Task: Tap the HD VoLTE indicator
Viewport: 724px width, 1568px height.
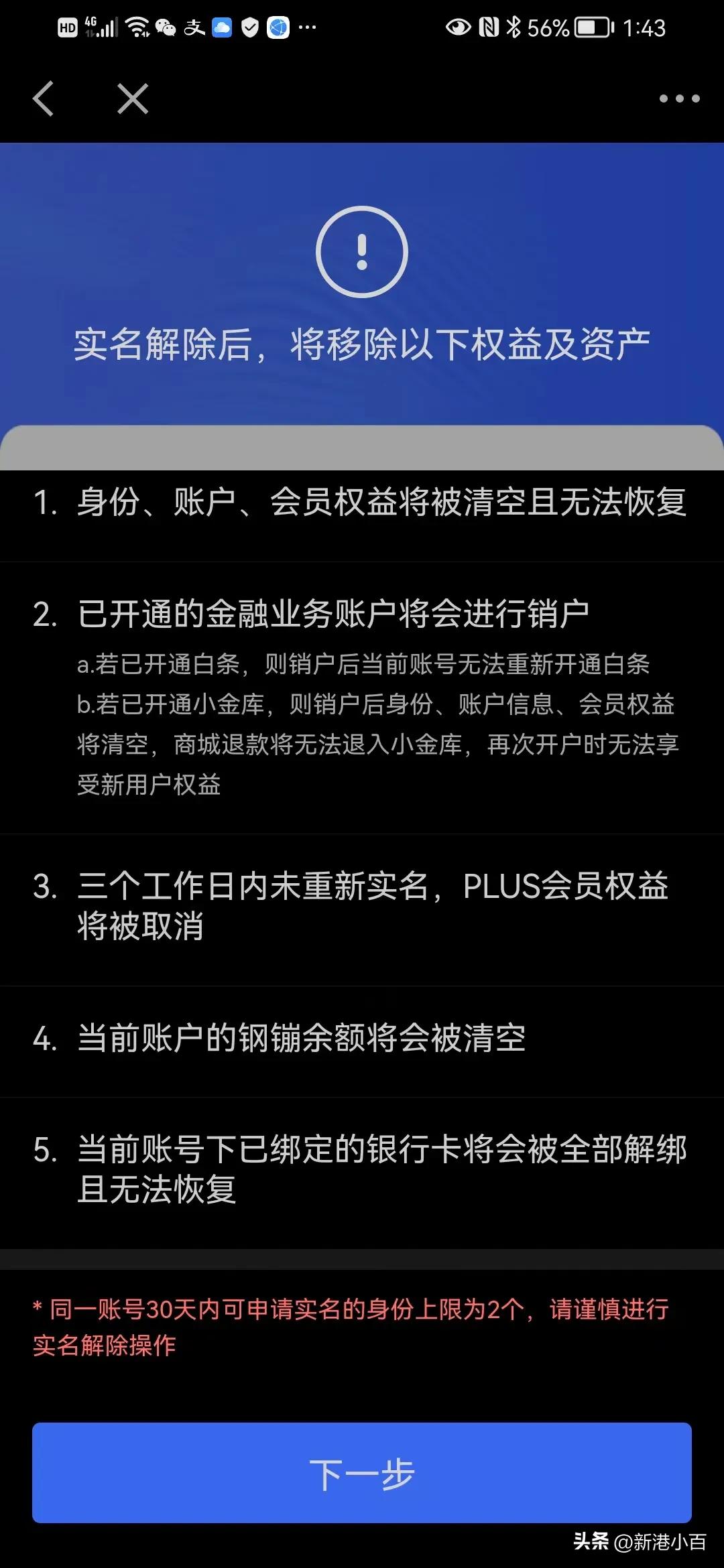Action: 68,29
